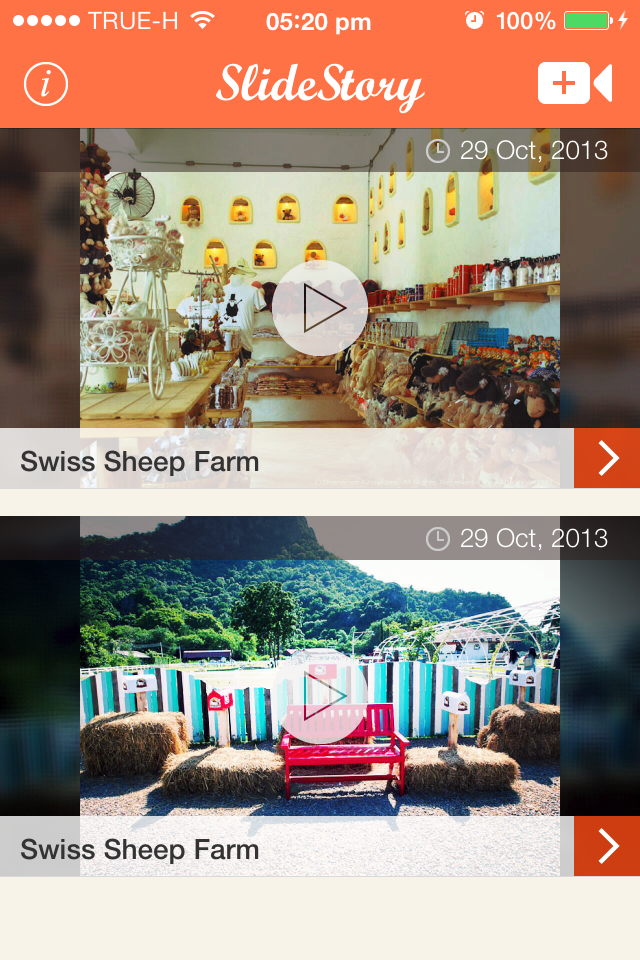The image size is (640, 960).
Task: Create a new slide story video
Action: pos(574,83)
